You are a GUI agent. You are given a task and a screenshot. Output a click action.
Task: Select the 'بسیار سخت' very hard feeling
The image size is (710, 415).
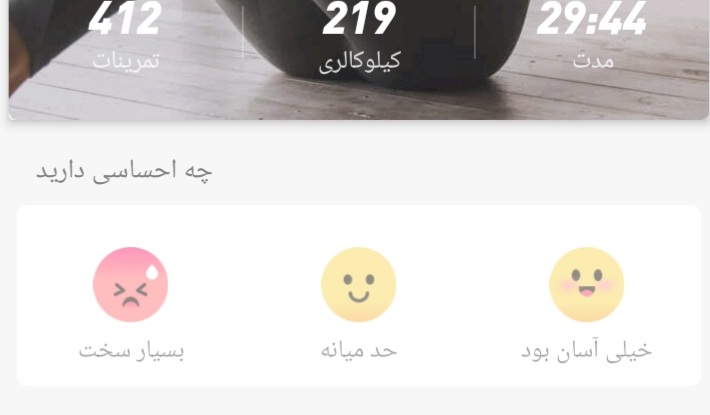click(131, 285)
